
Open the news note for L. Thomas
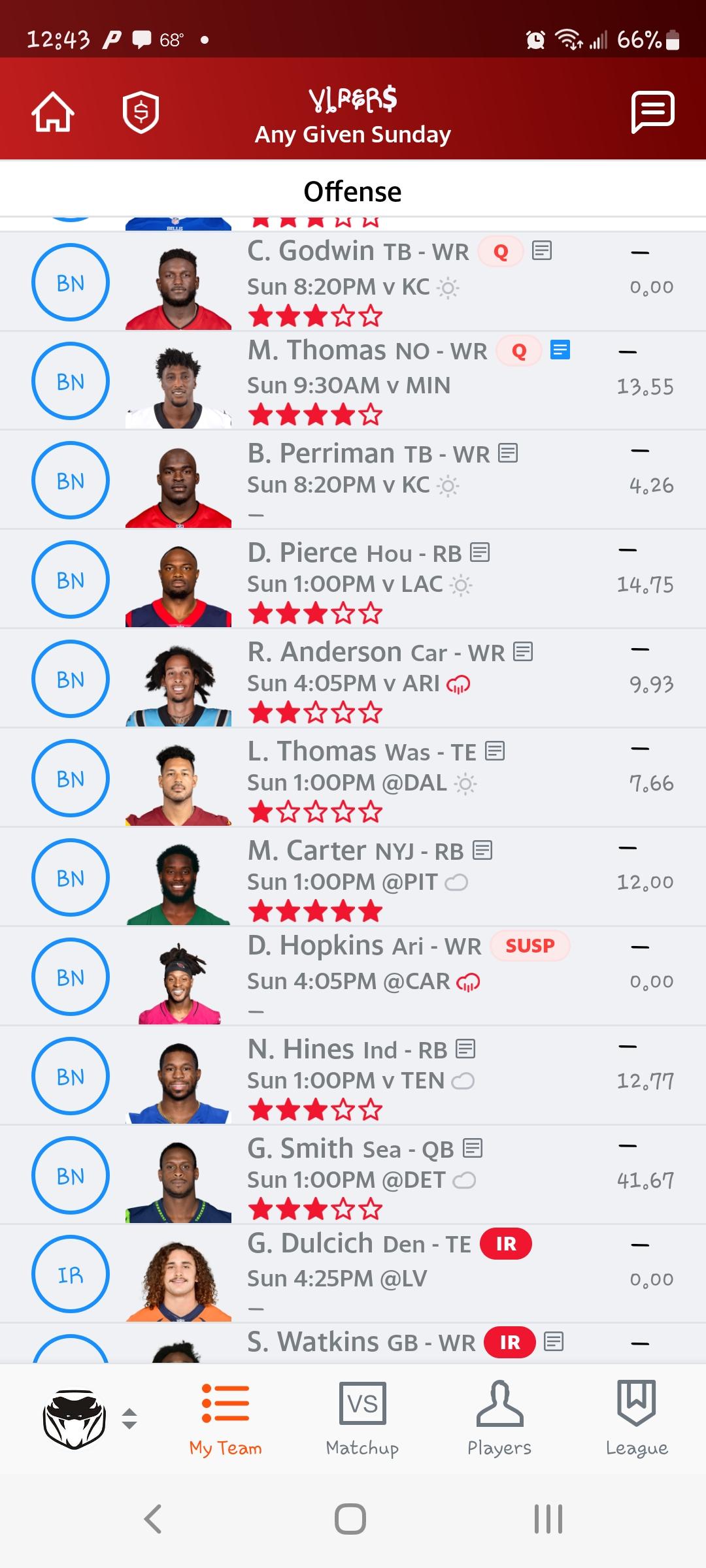(x=495, y=751)
